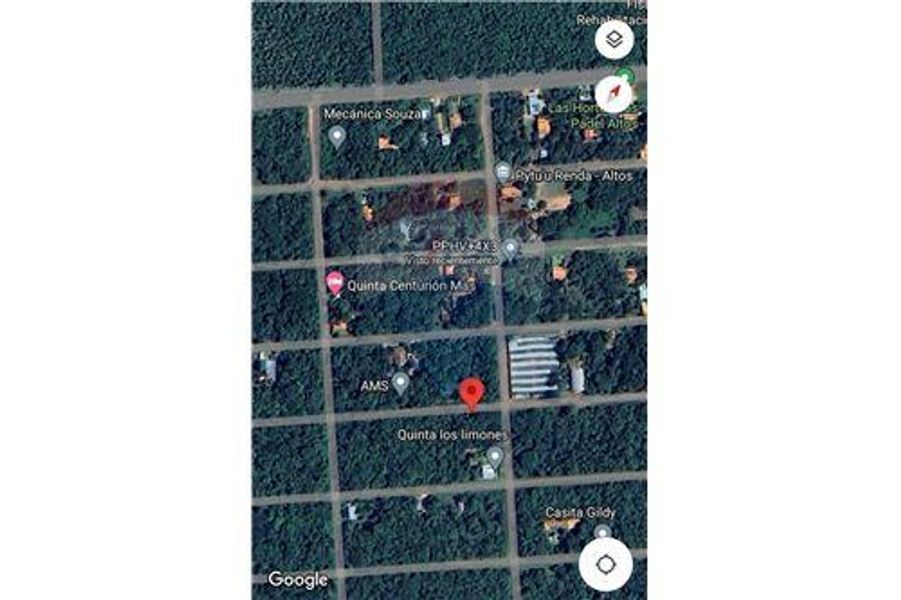
Task: Tap the AMS place marker
Action: [x=400, y=381]
